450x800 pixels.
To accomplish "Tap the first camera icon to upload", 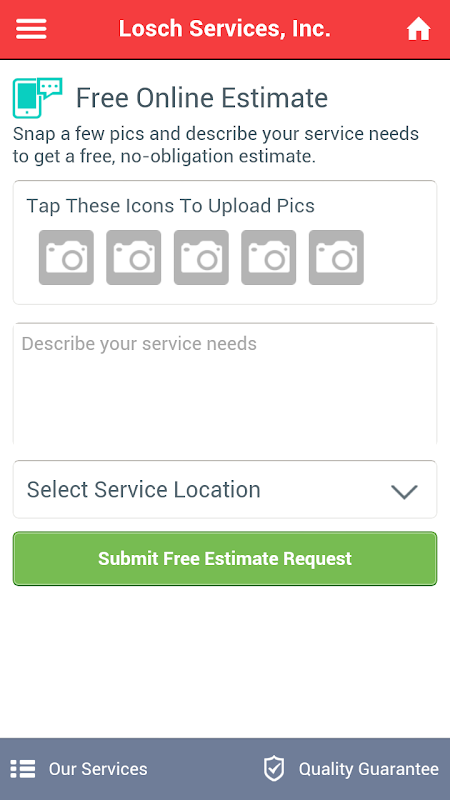I will (66, 257).
